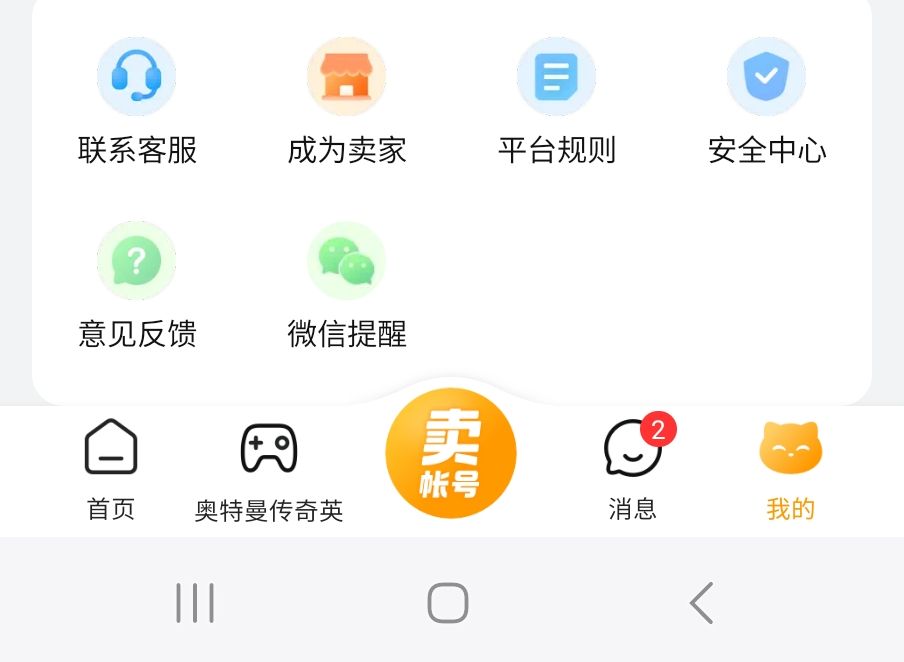Go back with the system back button
Viewport: 904px width, 662px height.
pyautogui.click(x=701, y=603)
